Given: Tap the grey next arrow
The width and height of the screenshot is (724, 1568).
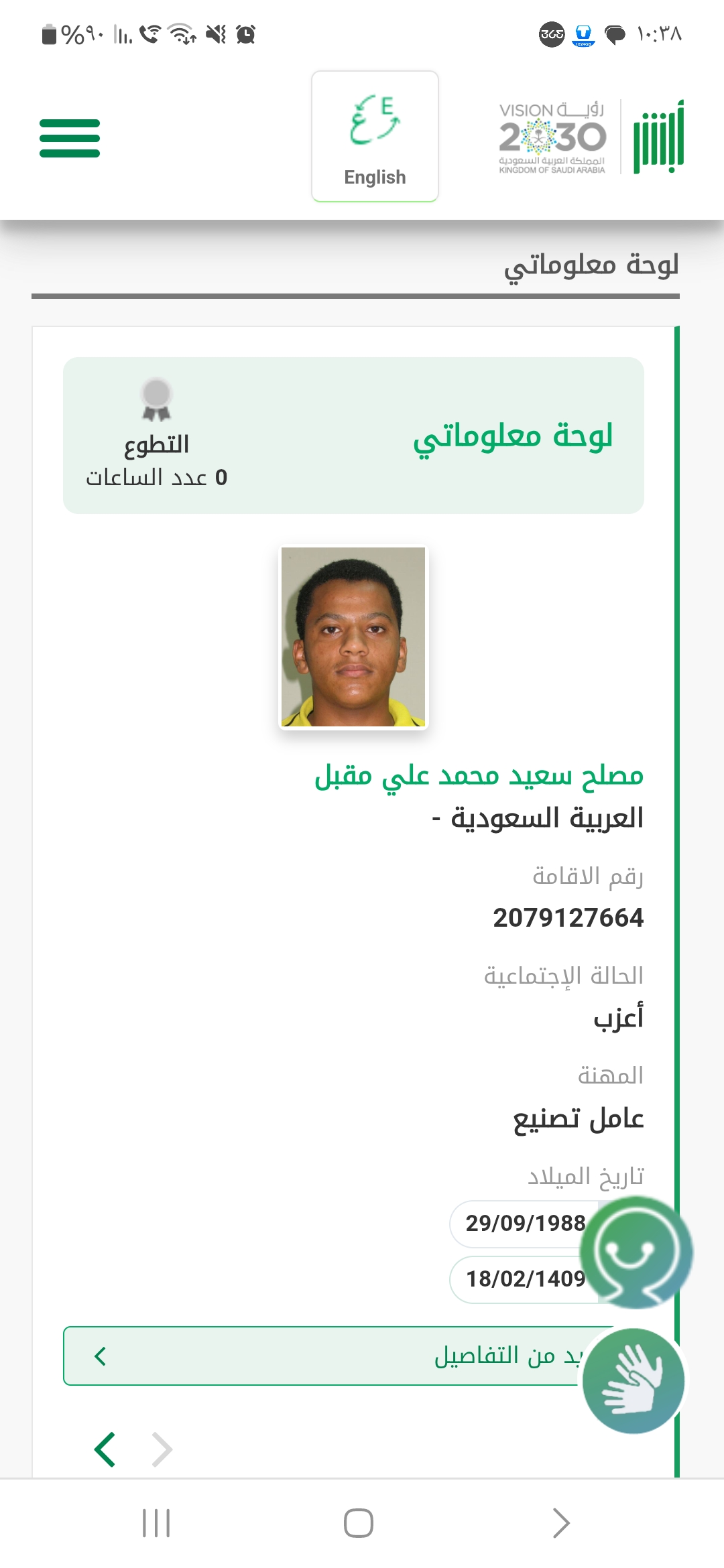Looking at the screenshot, I should pos(162,1449).
